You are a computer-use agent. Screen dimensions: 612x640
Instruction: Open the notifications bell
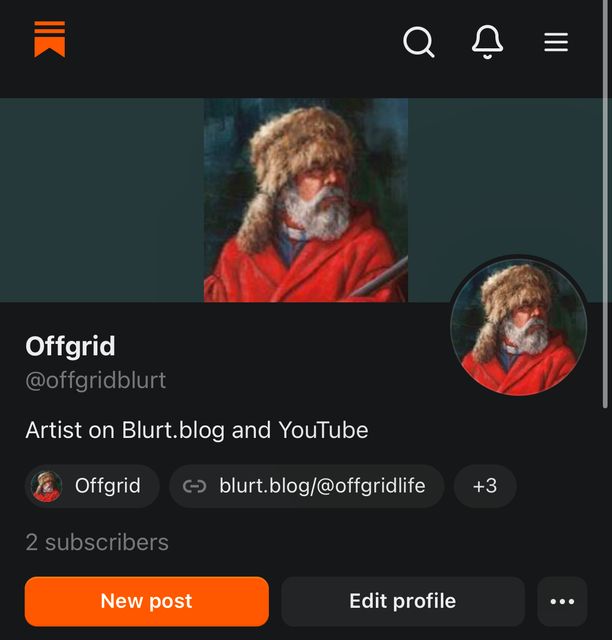click(487, 42)
